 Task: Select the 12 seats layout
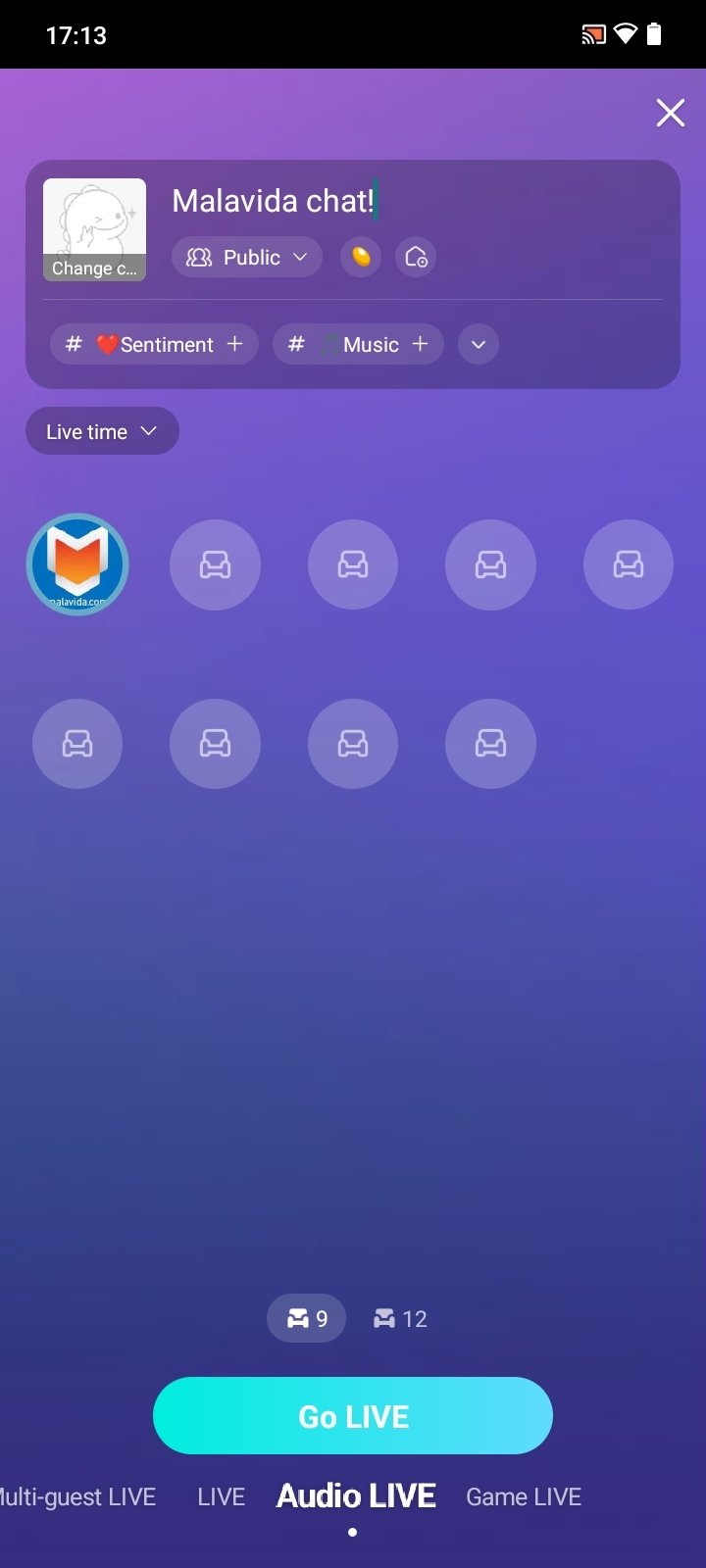tap(400, 1319)
